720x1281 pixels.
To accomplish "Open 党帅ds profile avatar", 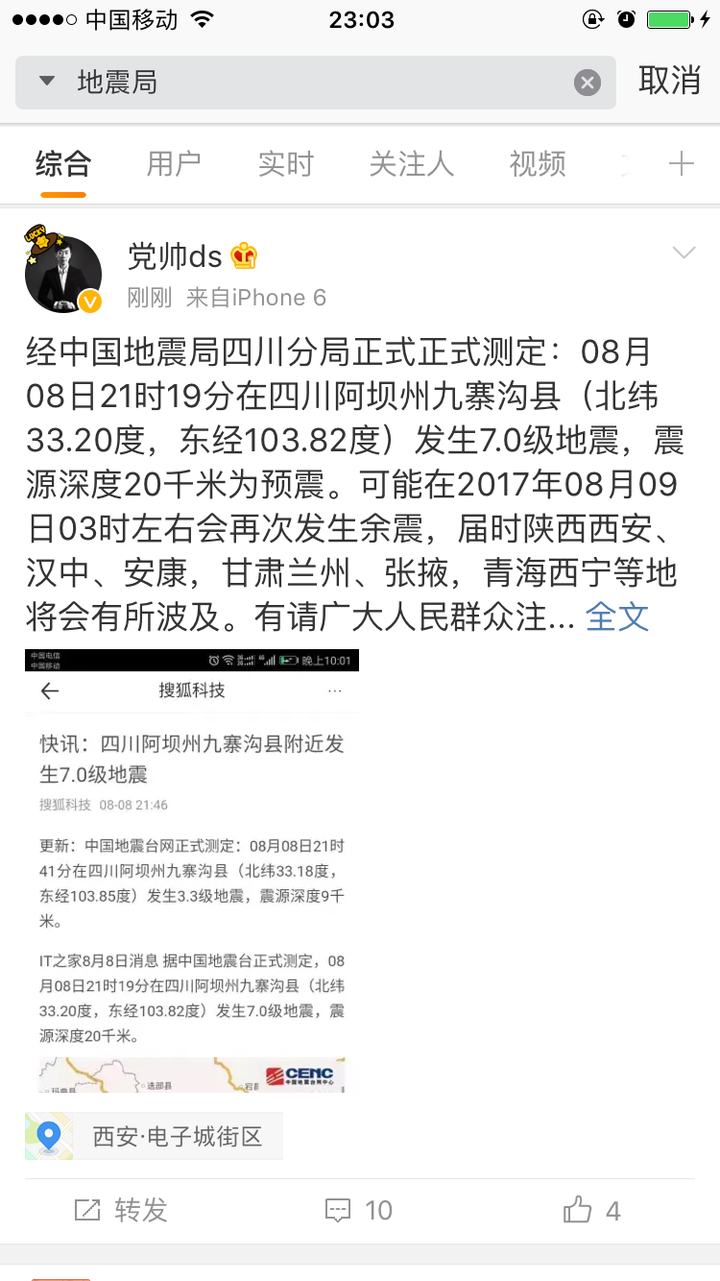I will coord(63,274).
